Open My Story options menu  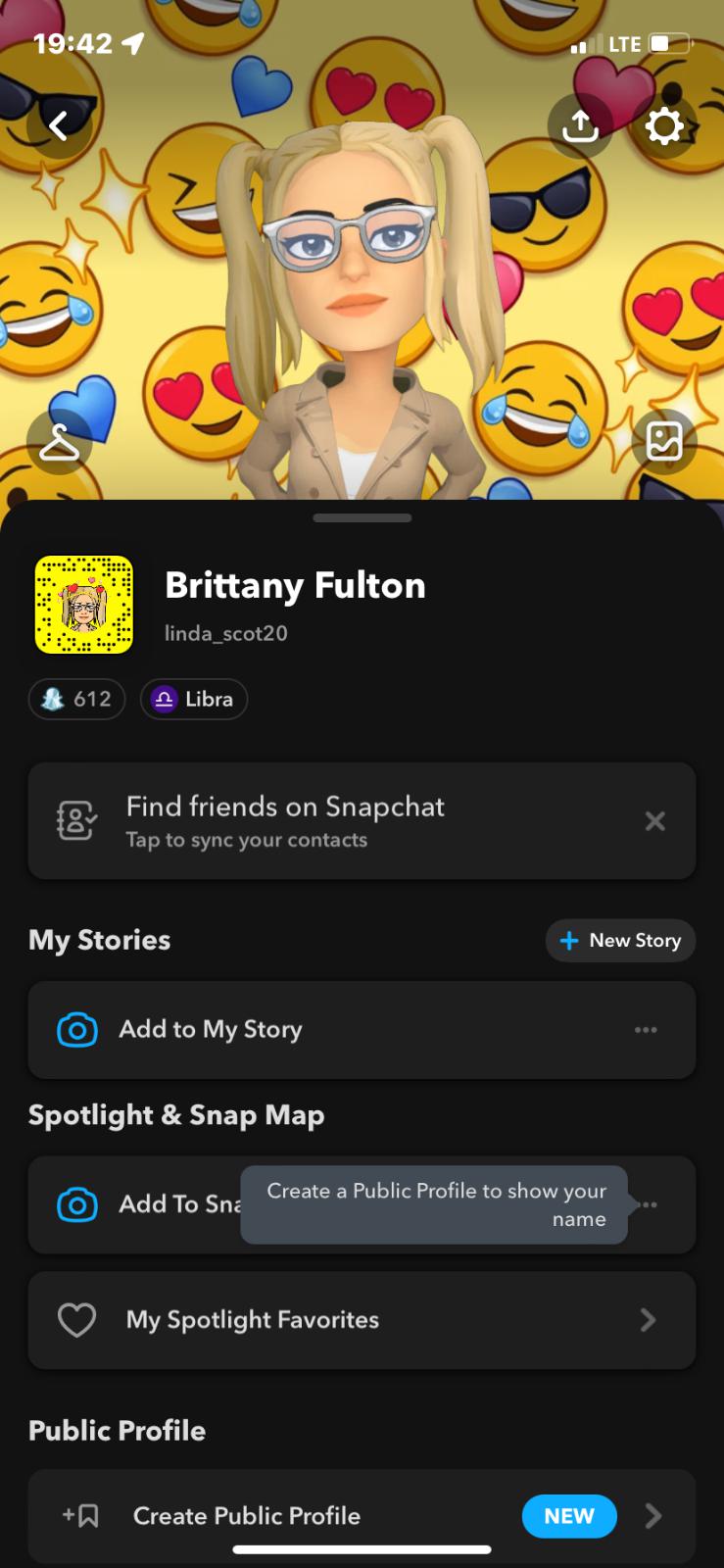coord(646,1030)
